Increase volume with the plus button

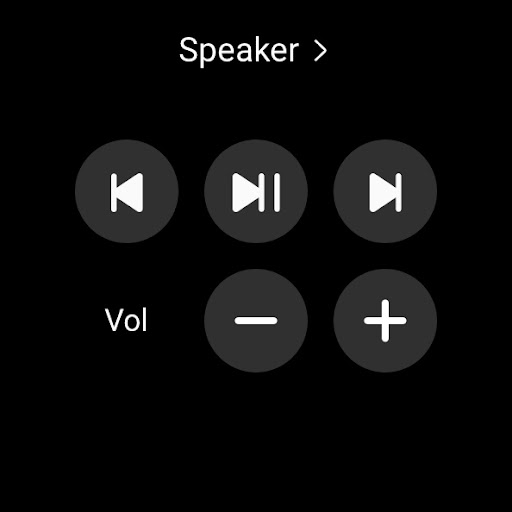tap(385, 321)
